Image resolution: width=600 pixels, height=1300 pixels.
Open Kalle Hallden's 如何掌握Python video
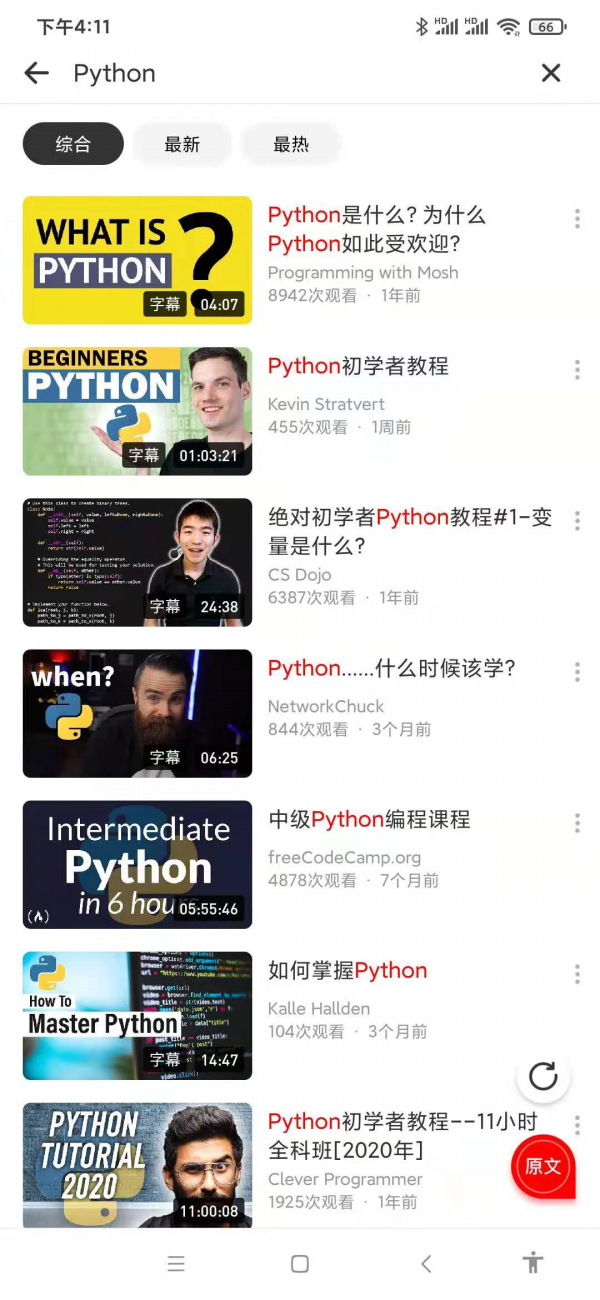tap(138, 1015)
